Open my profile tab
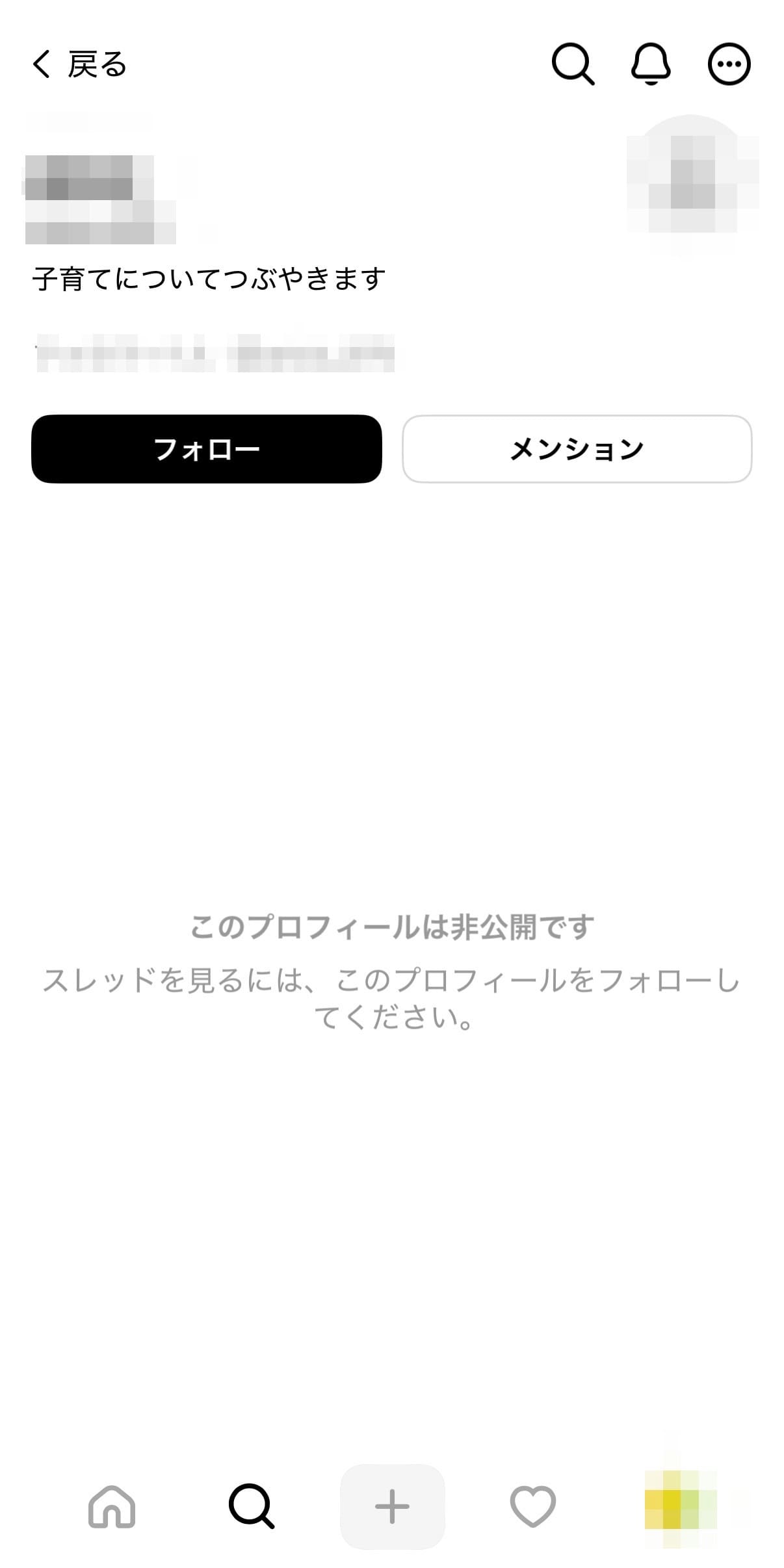Screen dimensions: 784x1568 point(680,1508)
